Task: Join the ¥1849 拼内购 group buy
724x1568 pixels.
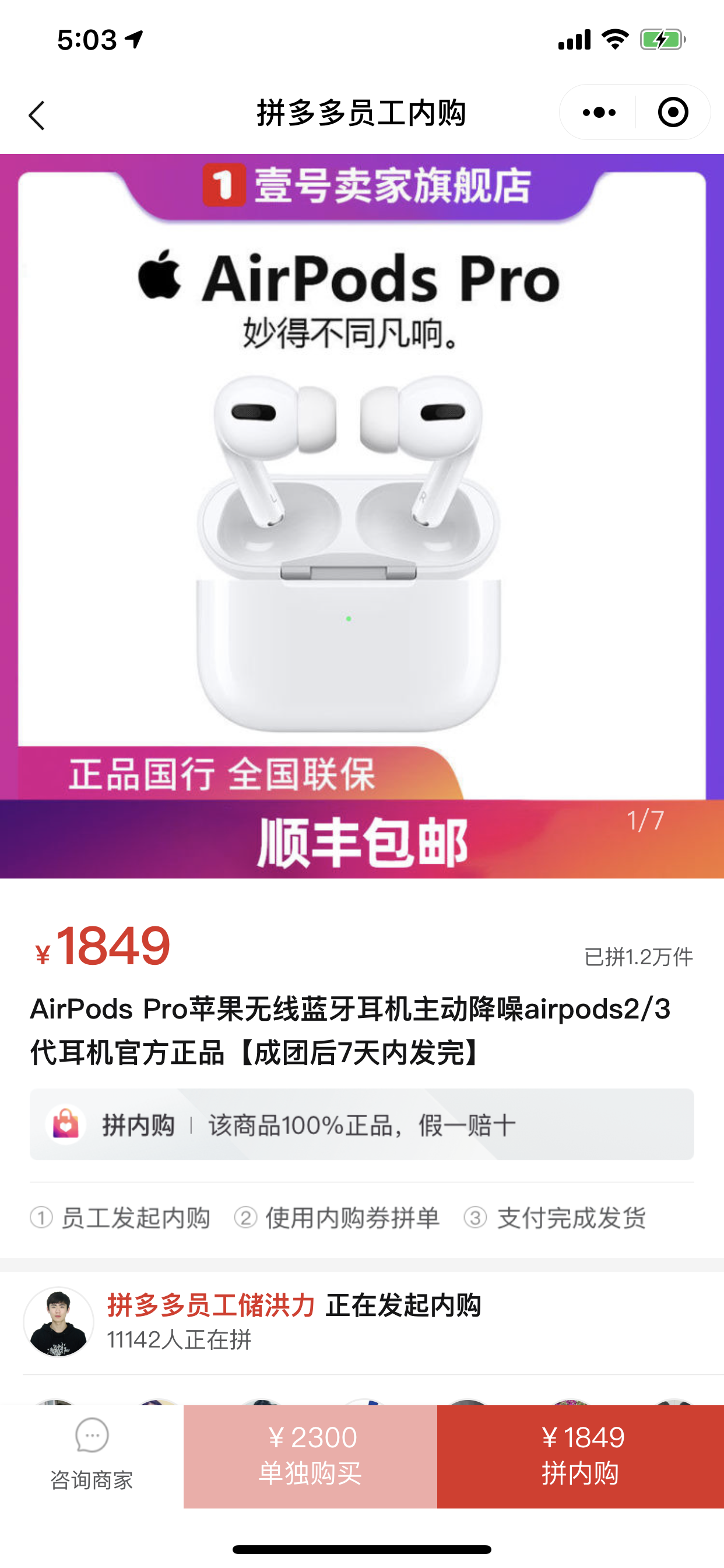Action: (581, 1455)
